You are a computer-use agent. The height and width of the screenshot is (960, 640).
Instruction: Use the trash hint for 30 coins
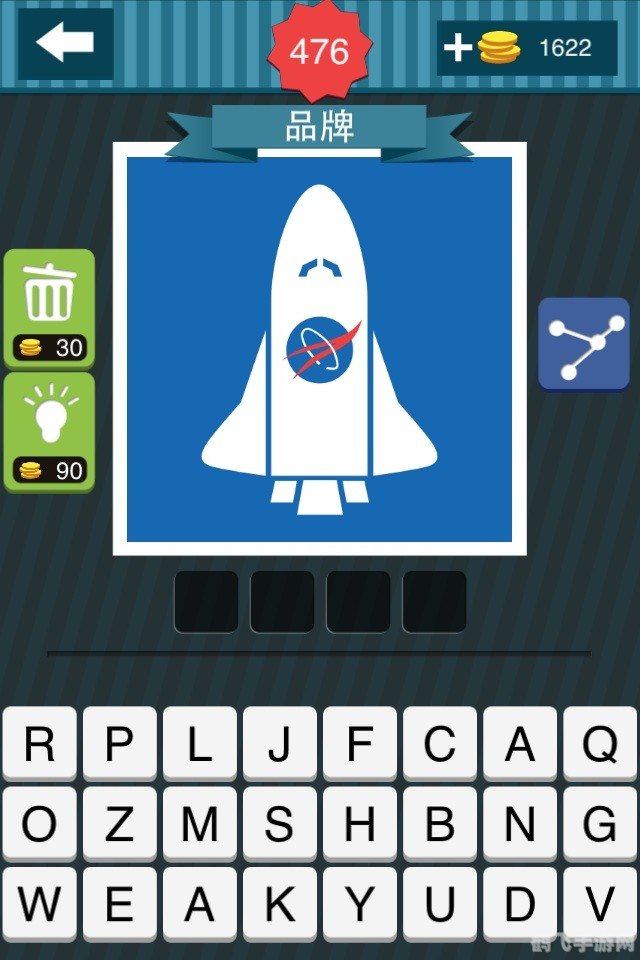[x=49, y=305]
